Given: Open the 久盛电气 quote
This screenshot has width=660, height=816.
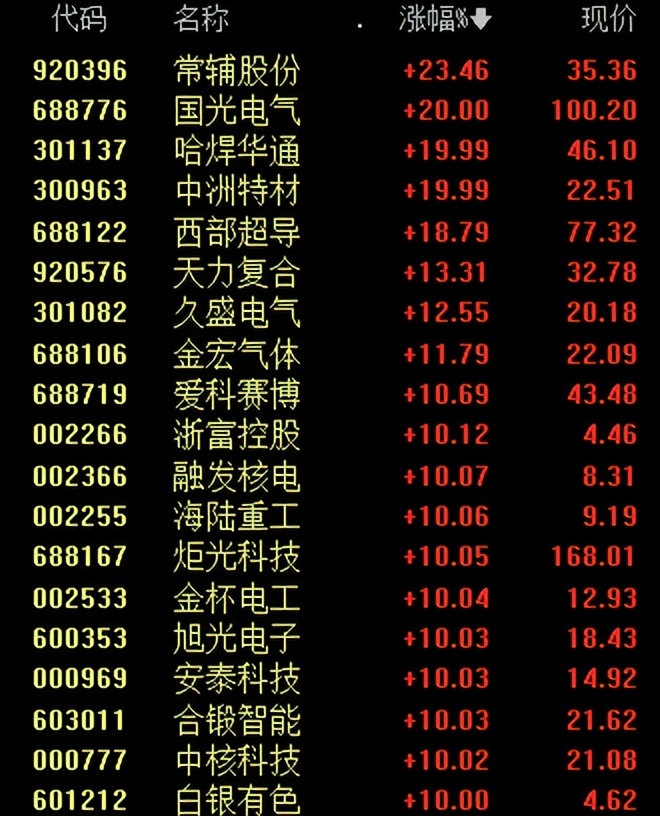Looking at the screenshot, I should (236, 313).
